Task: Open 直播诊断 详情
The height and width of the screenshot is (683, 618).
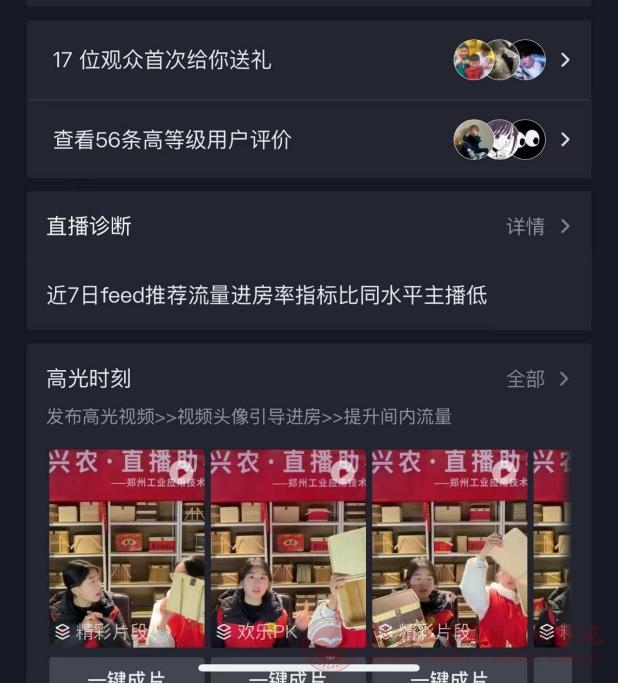Action: coord(537,227)
